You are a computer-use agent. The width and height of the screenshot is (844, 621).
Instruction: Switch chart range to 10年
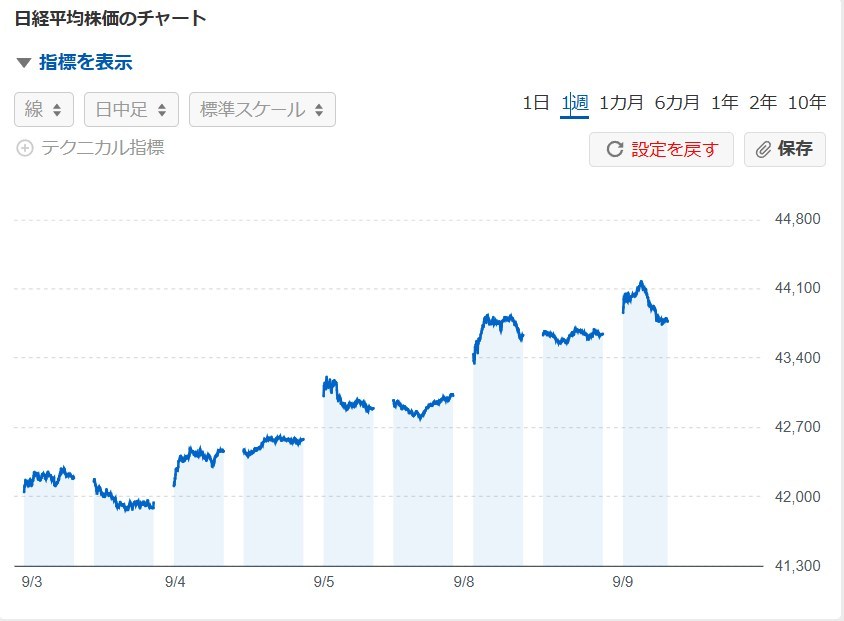tap(806, 102)
